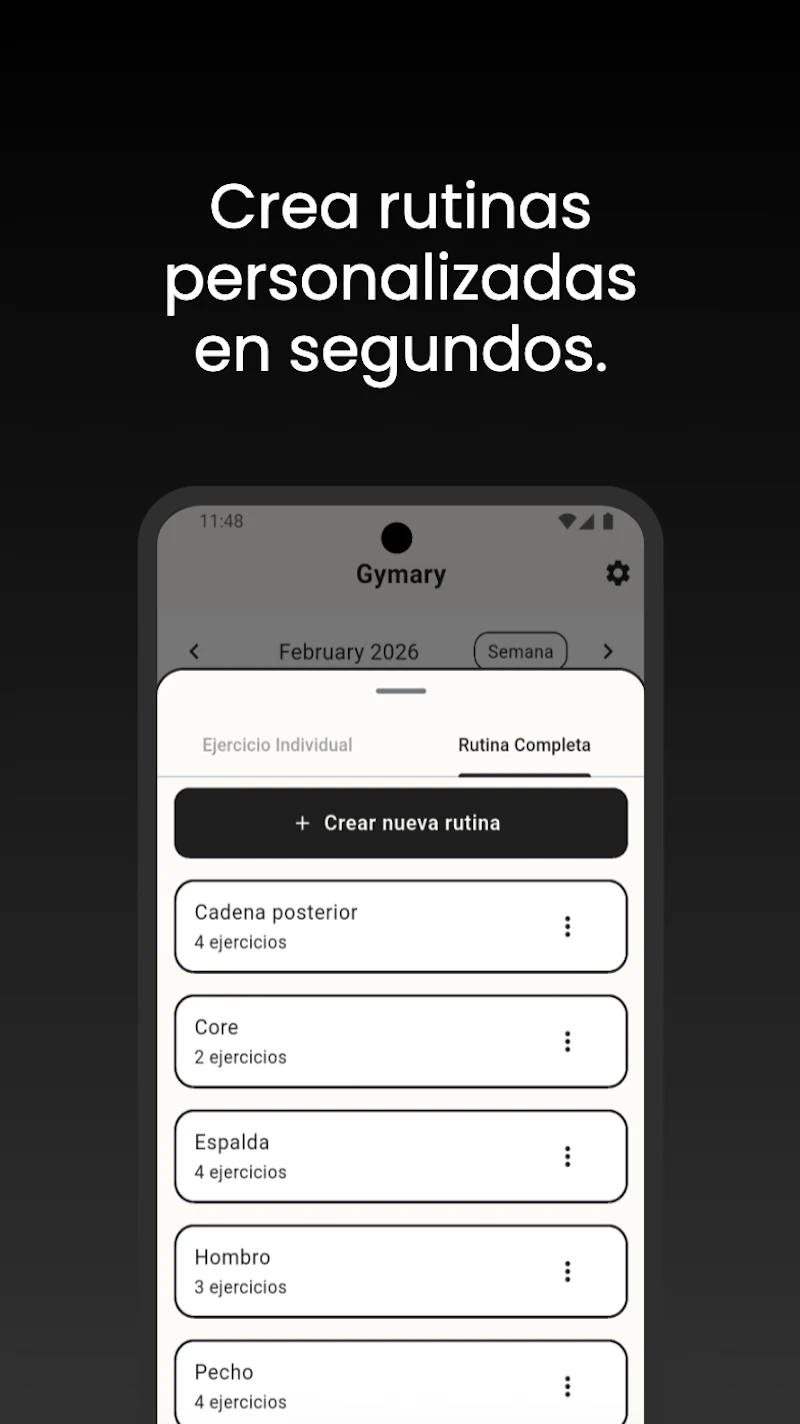Go to the previous month with the left chevron
This screenshot has height=1424, width=800.
coord(193,651)
